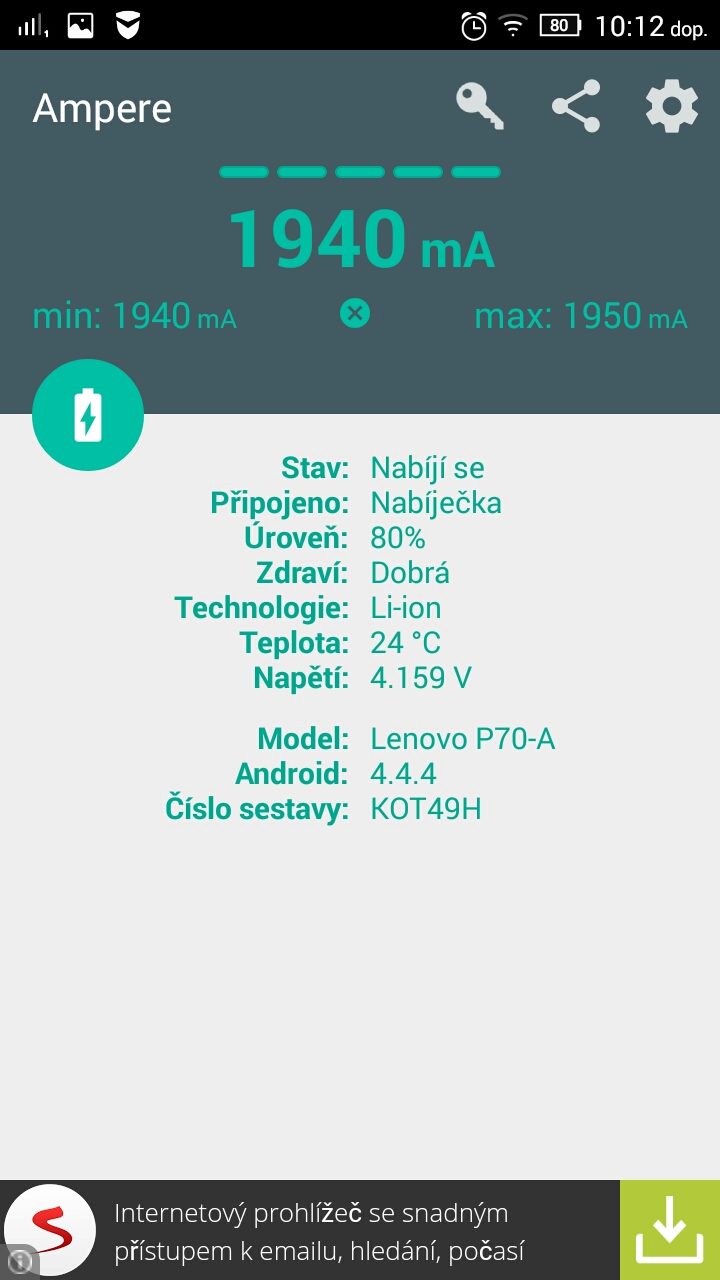Tap the key icon to unlock PRO
Image resolution: width=720 pixels, height=1280 pixels.
(x=480, y=106)
